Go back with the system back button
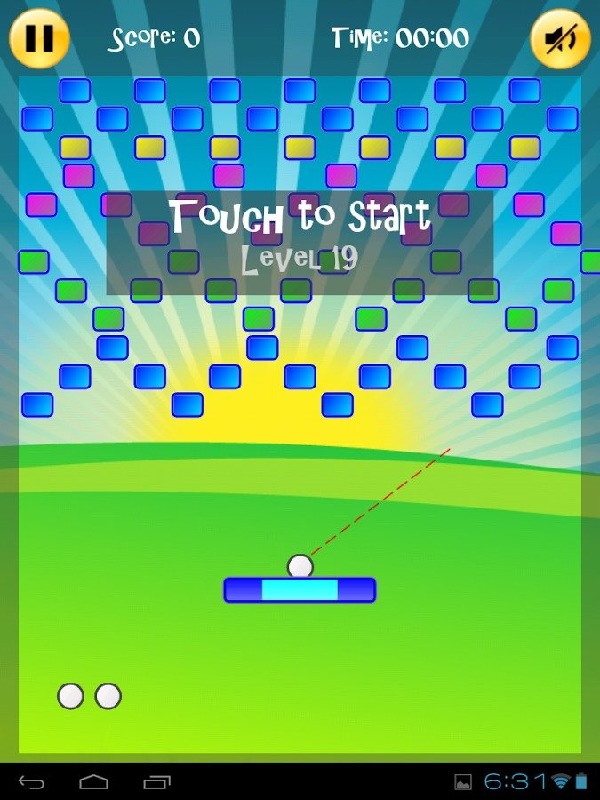This screenshot has width=600, height=800. pyautogui.click(x=32, y=780)
